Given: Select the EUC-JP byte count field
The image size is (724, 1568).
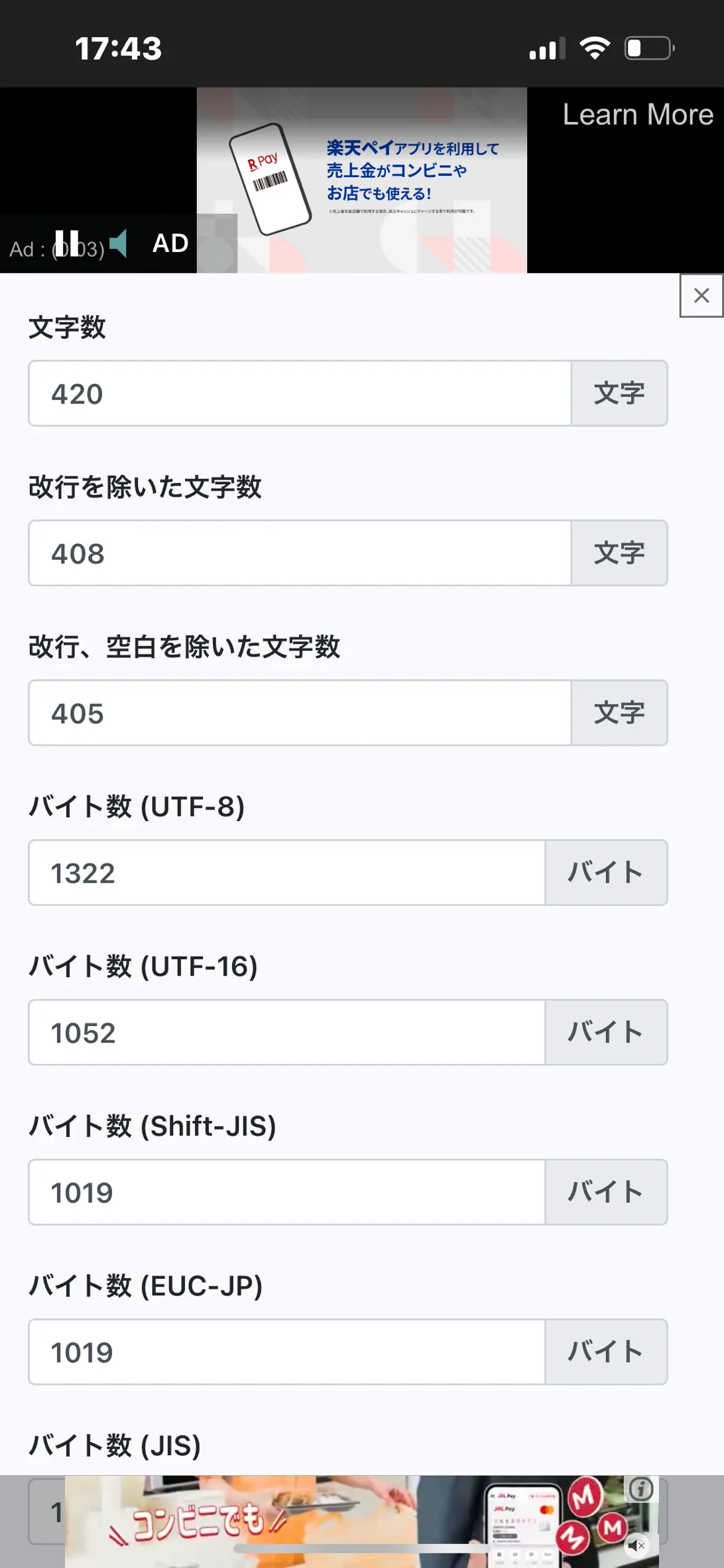Looking at the screenshot, I should point(286,1352).
